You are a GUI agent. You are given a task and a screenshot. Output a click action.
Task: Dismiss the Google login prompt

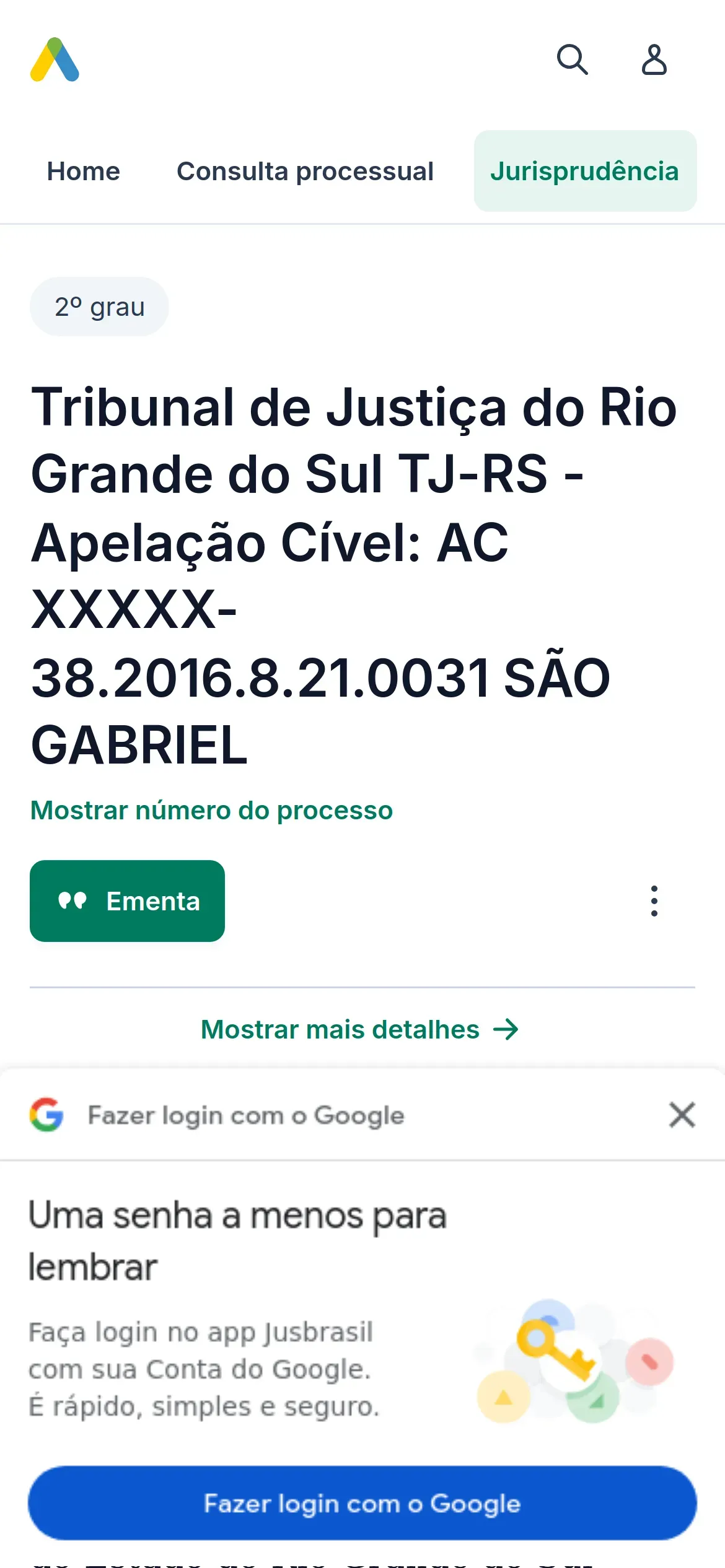682,1115
